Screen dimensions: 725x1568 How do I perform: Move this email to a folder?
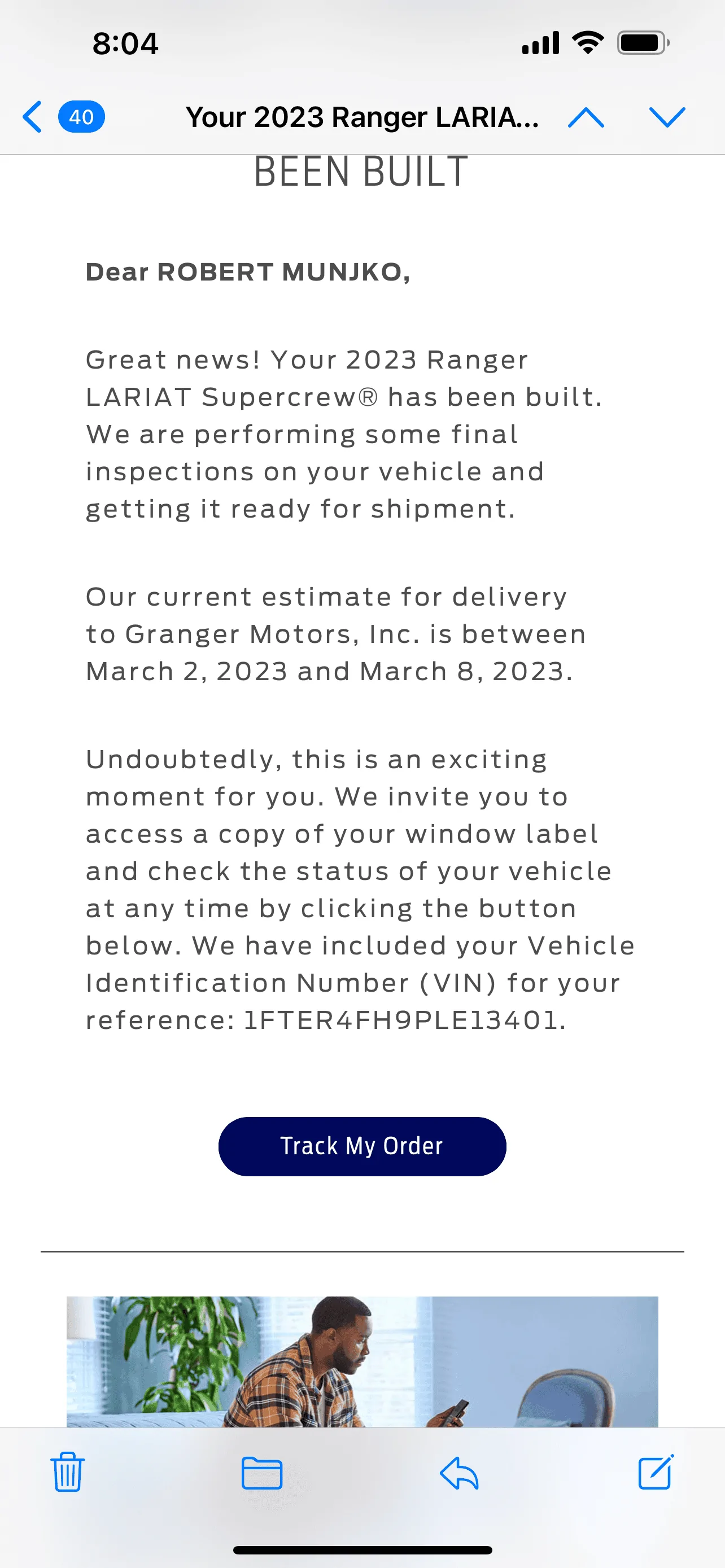click(x=262, y=1473)
